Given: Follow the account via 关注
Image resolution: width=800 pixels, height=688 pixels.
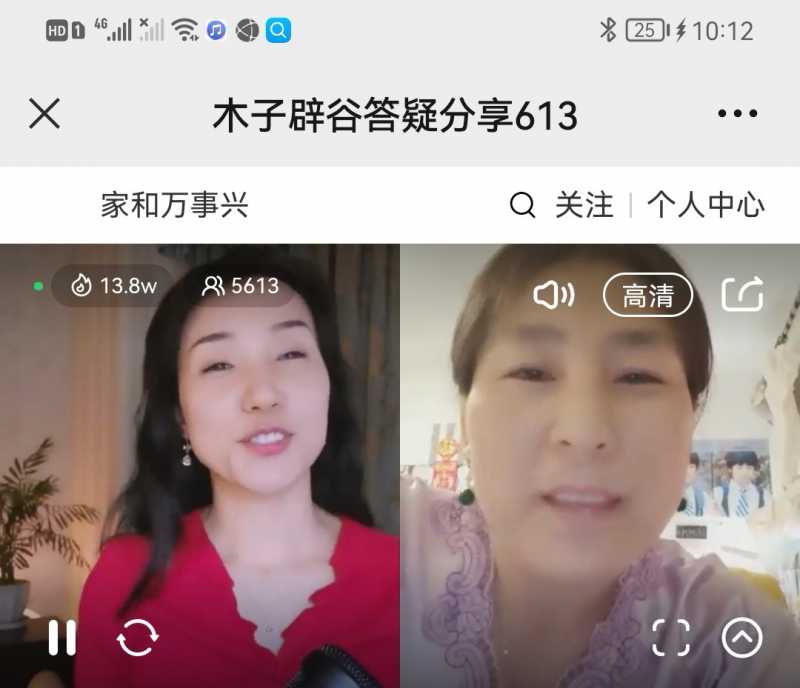Looking at the screenshot, I should click(584, 206).
